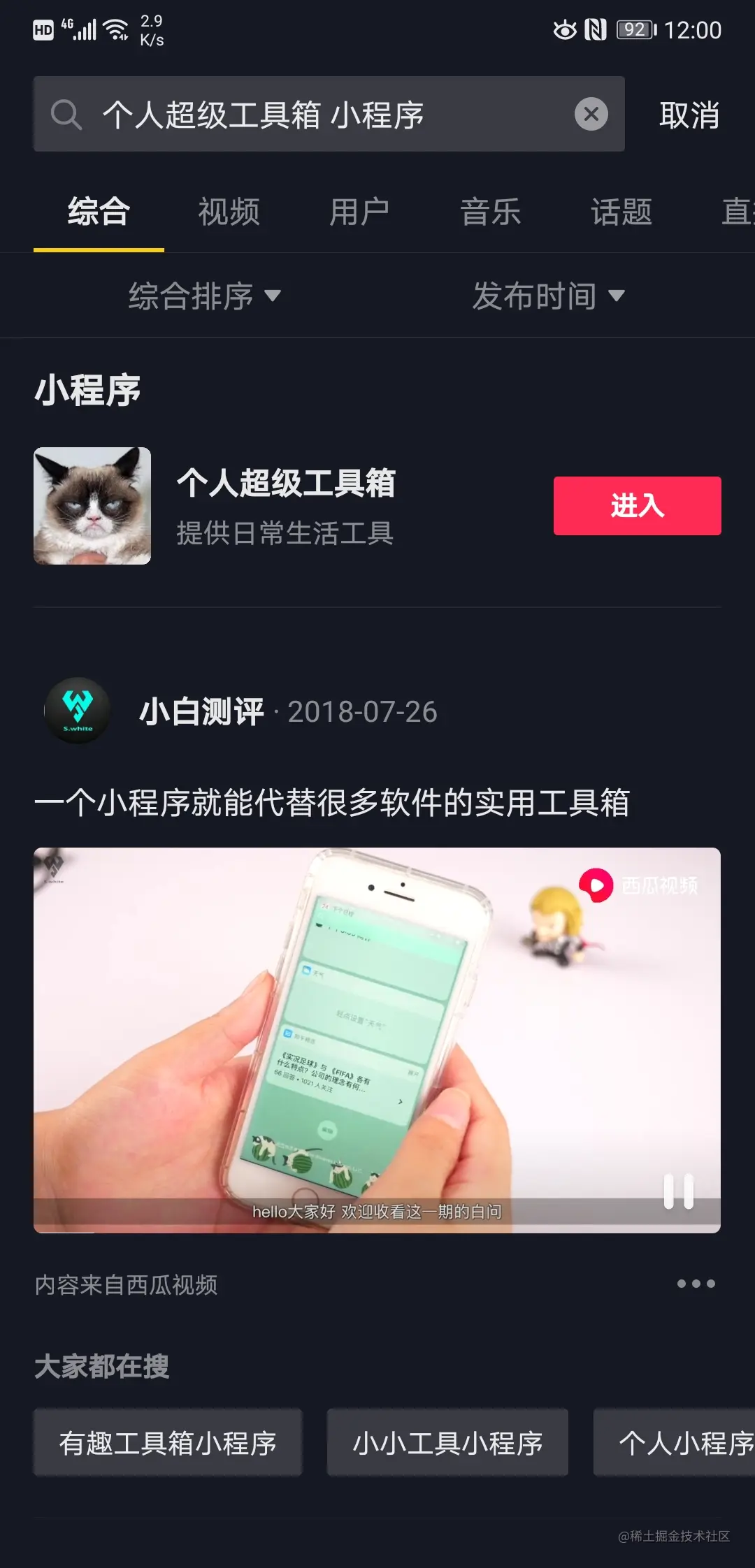755x1568 pixels.
Task: Switch to the 视频 tab
Action: click(229, 212)
